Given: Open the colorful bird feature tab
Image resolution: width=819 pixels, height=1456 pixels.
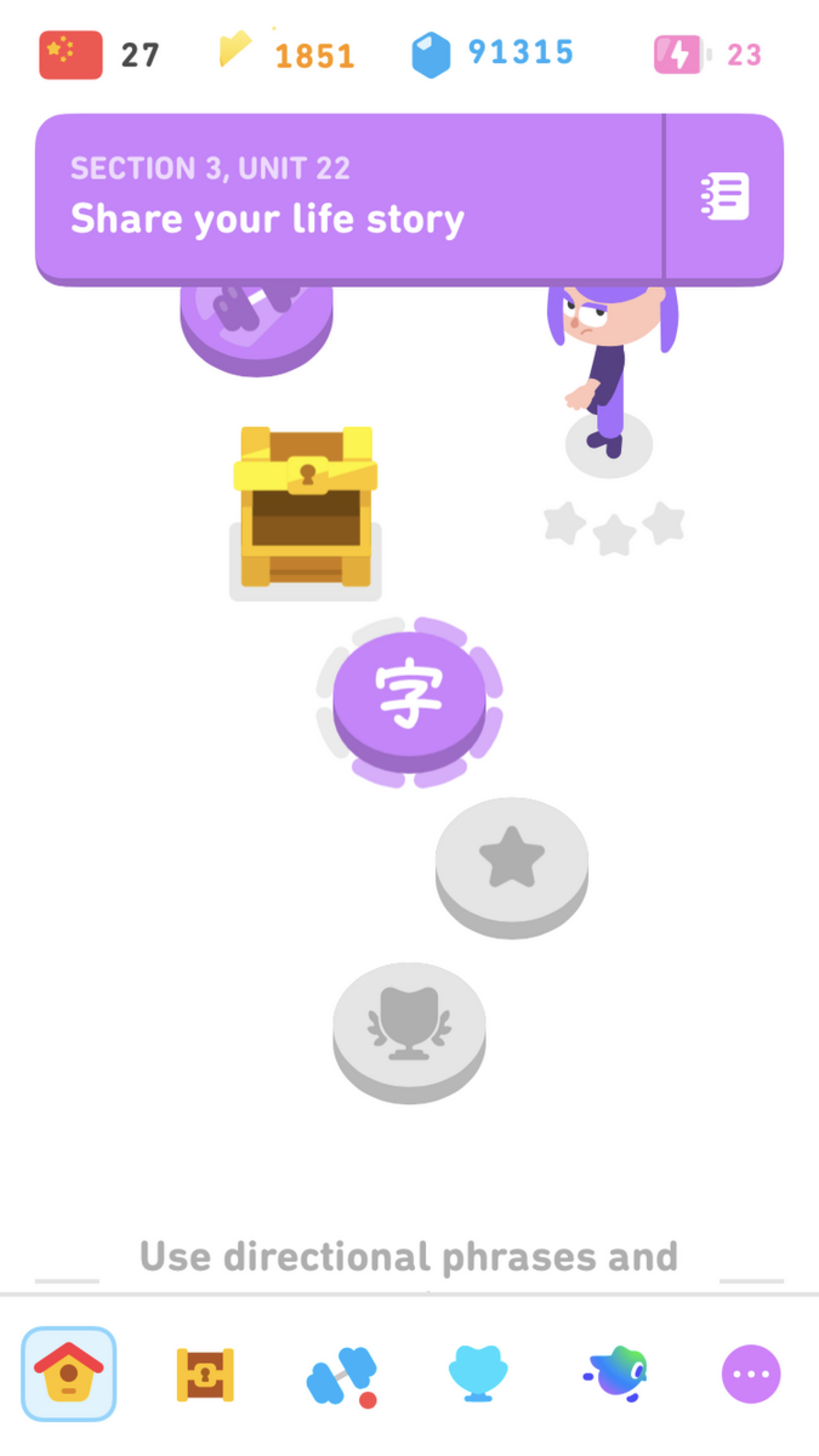Looking at the screenshot, I should [x=615, y=1374].
